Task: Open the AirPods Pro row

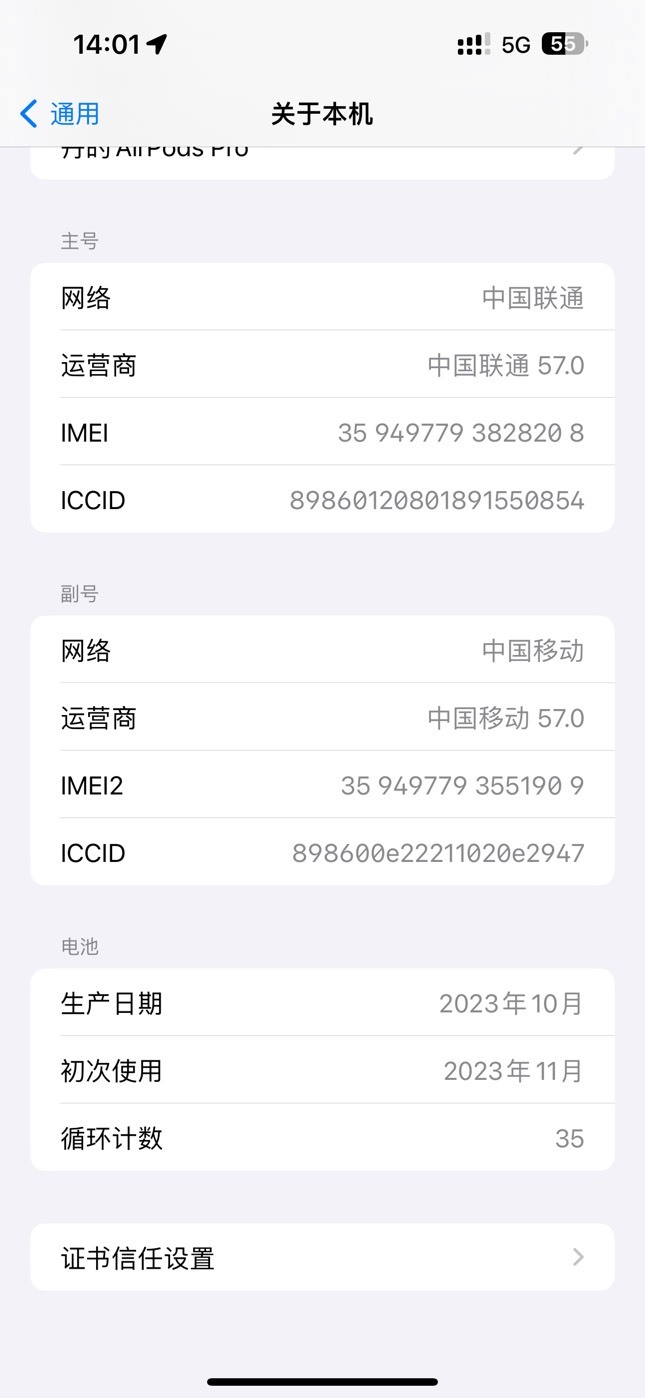Action: click(322, 162)
